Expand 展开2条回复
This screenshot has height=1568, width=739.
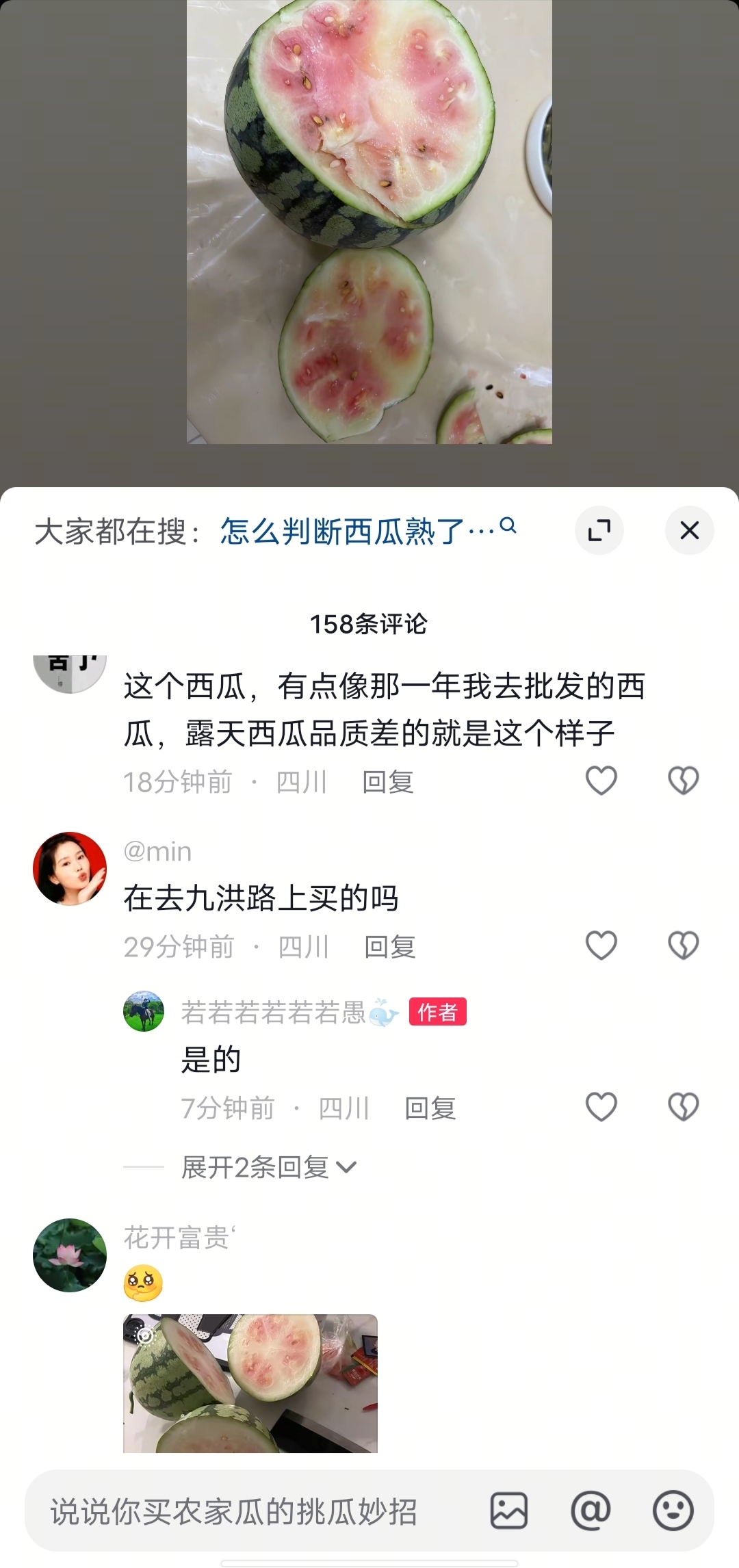(269, 1167)
